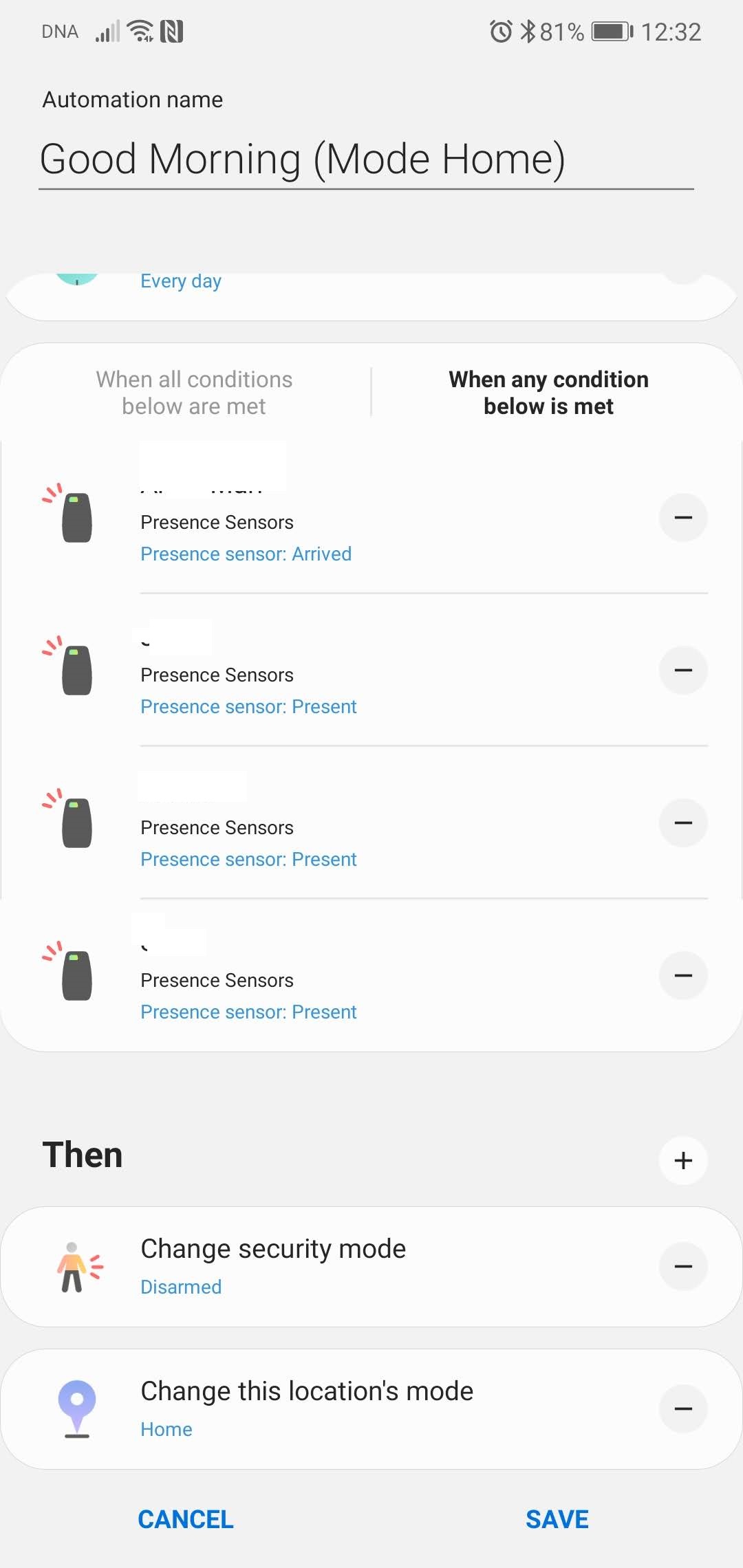Save the automation
The width and height of the screenshot is (743, 1568).
[557, 1519]
